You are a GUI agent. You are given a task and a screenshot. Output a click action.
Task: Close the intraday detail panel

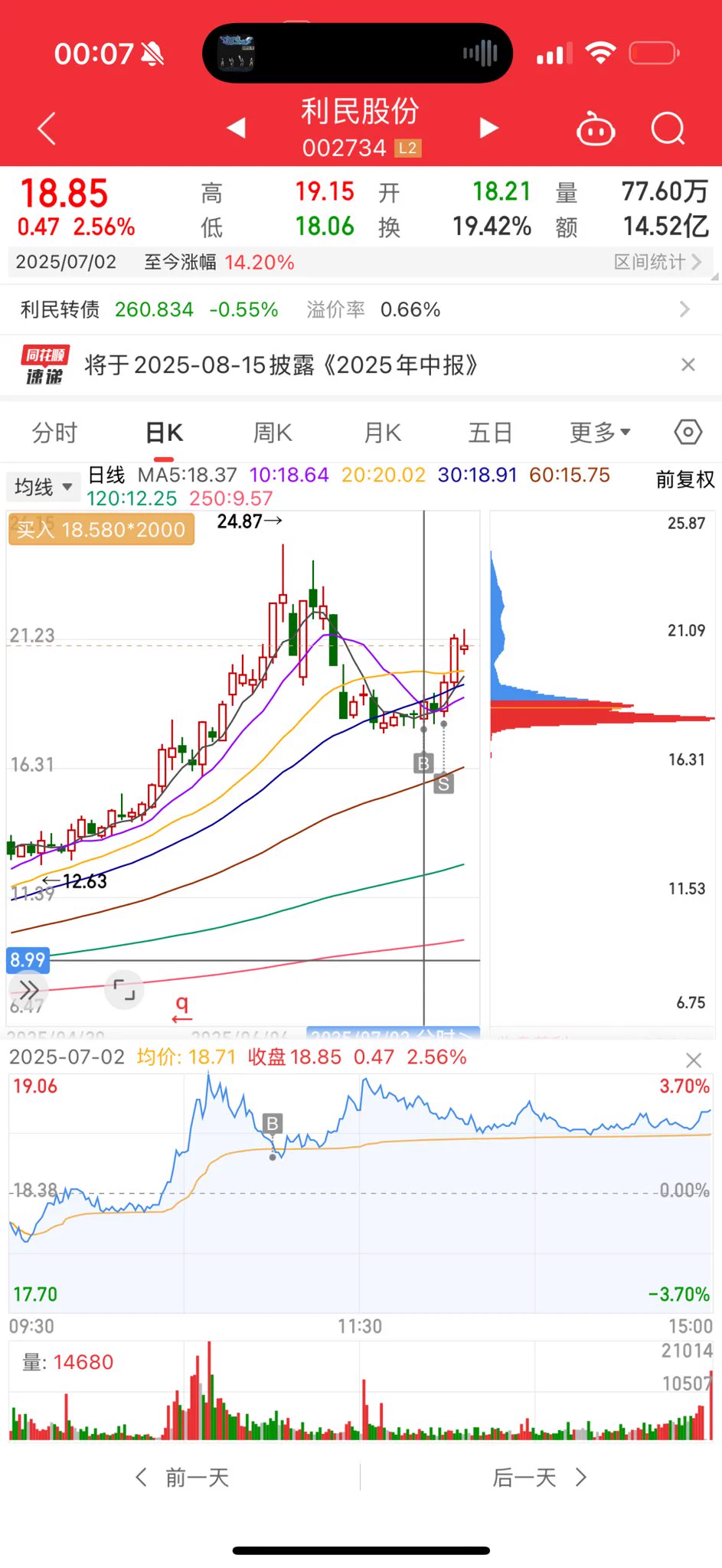point(694,1060)
